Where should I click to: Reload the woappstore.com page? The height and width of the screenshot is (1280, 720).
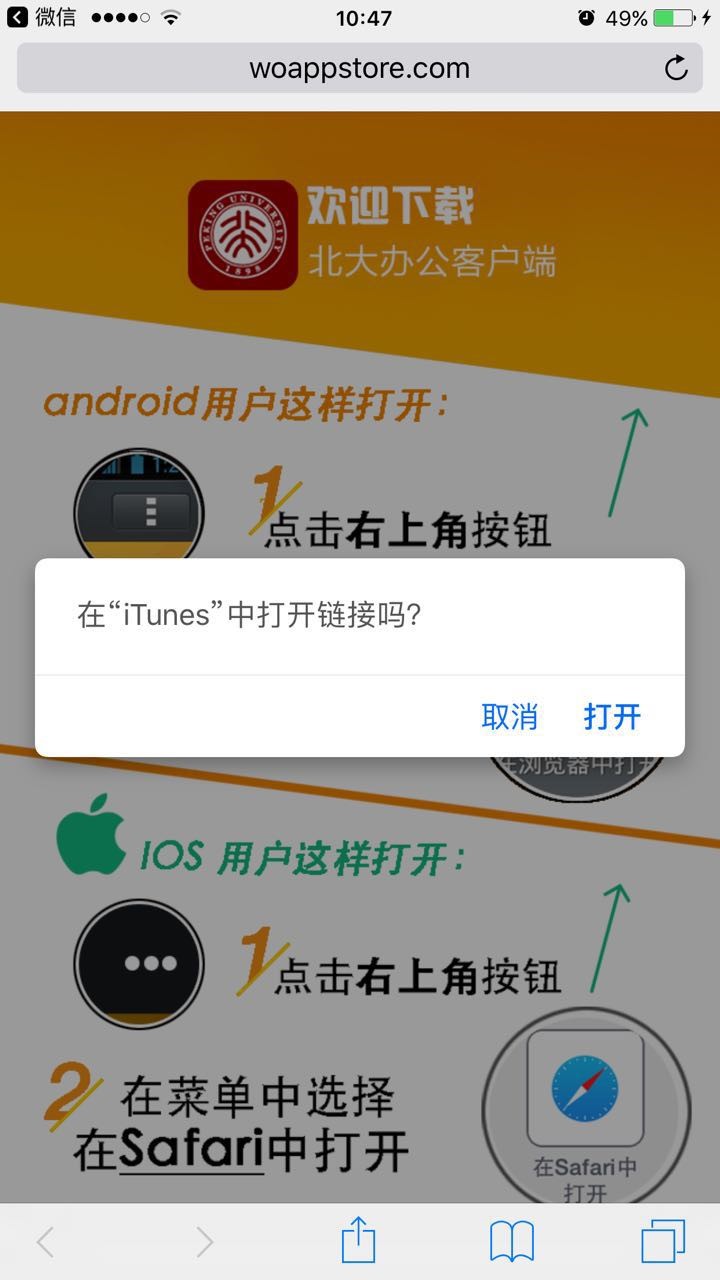click(676, 68)
